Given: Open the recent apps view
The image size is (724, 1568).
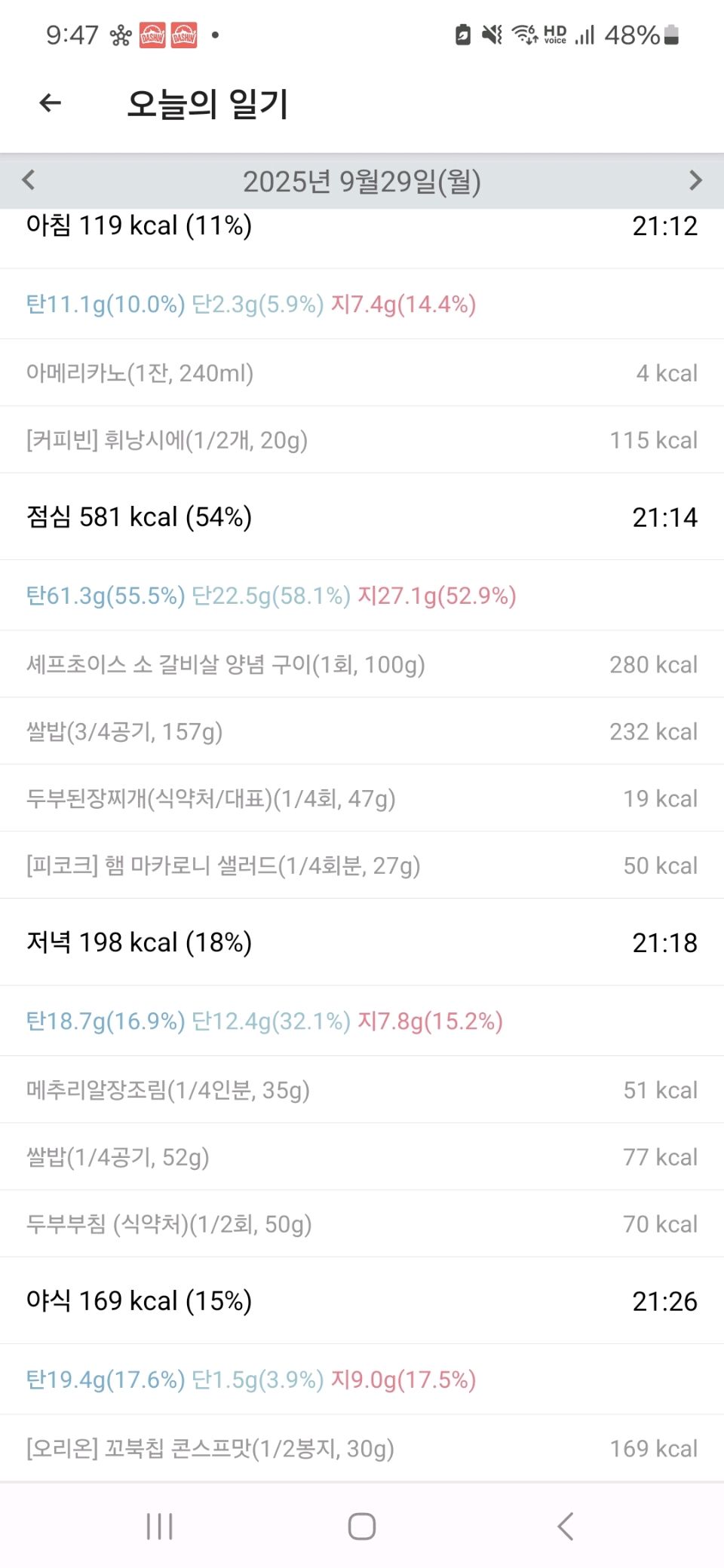Looking at the screenshot, I should [159, 1527].
